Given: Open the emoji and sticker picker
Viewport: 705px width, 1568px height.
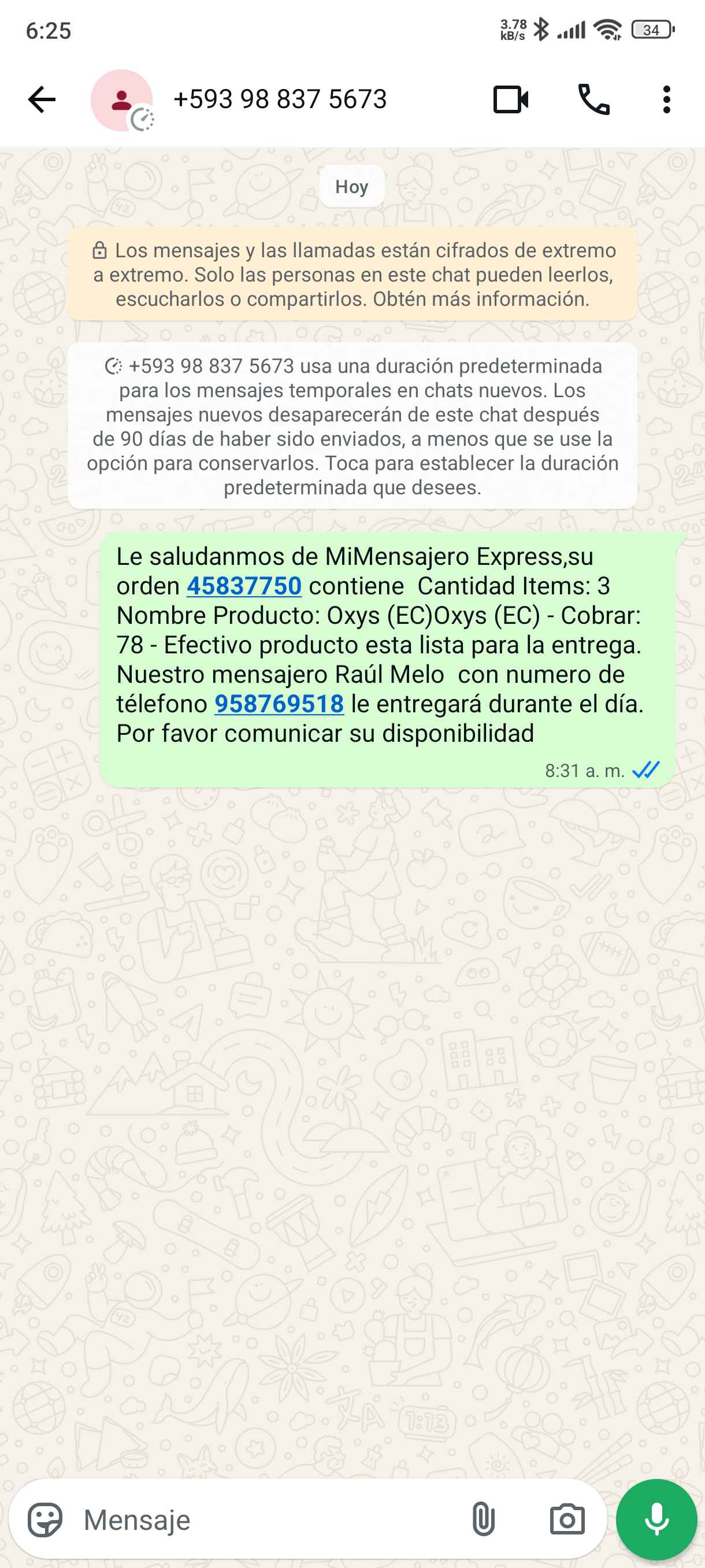Looking at the screenshot, I should pyautogui.click(x=45, y=1520).
